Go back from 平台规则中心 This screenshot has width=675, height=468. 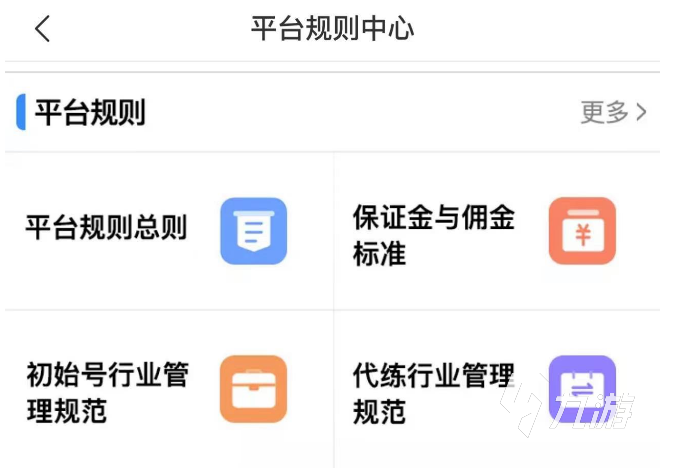(42, 29)
